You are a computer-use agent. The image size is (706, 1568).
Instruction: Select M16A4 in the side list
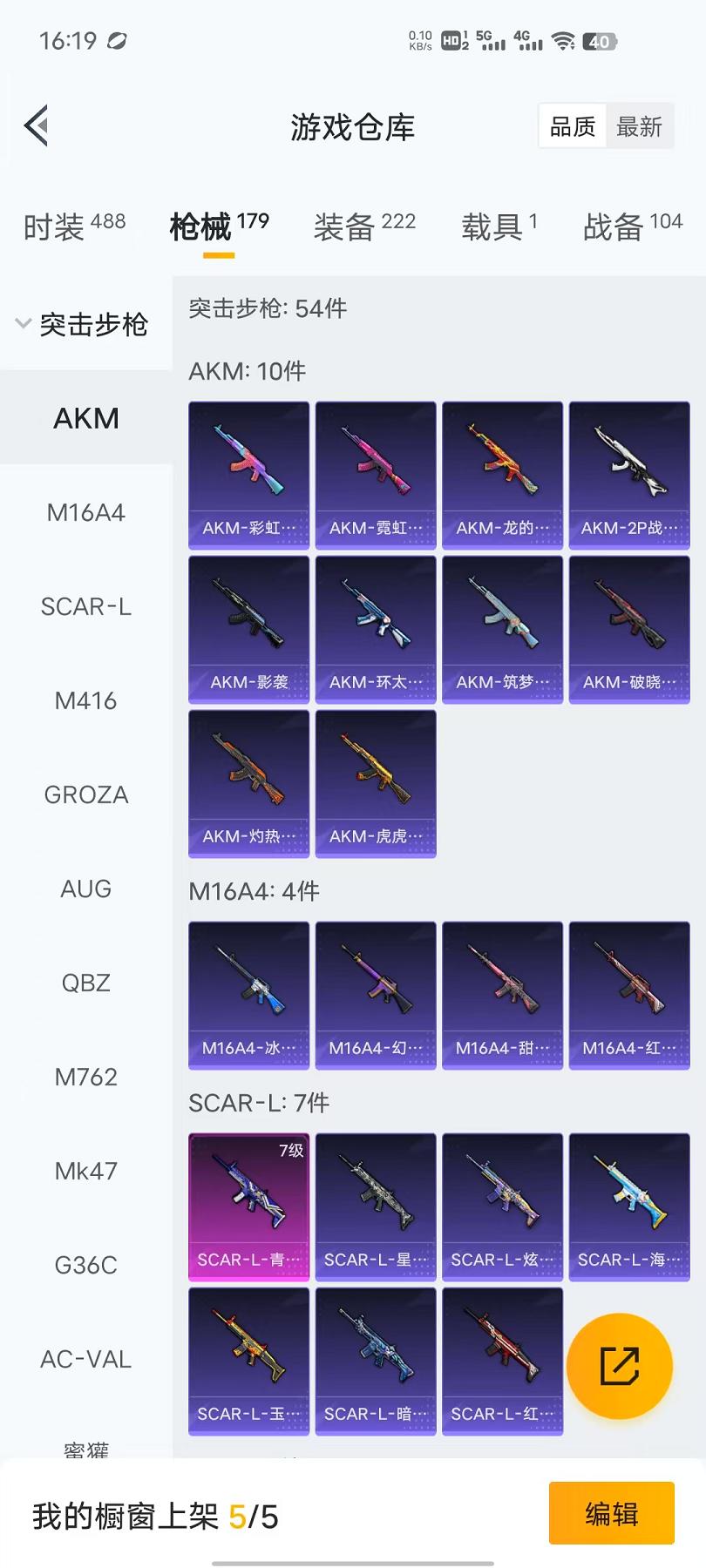tap(85, 512)
